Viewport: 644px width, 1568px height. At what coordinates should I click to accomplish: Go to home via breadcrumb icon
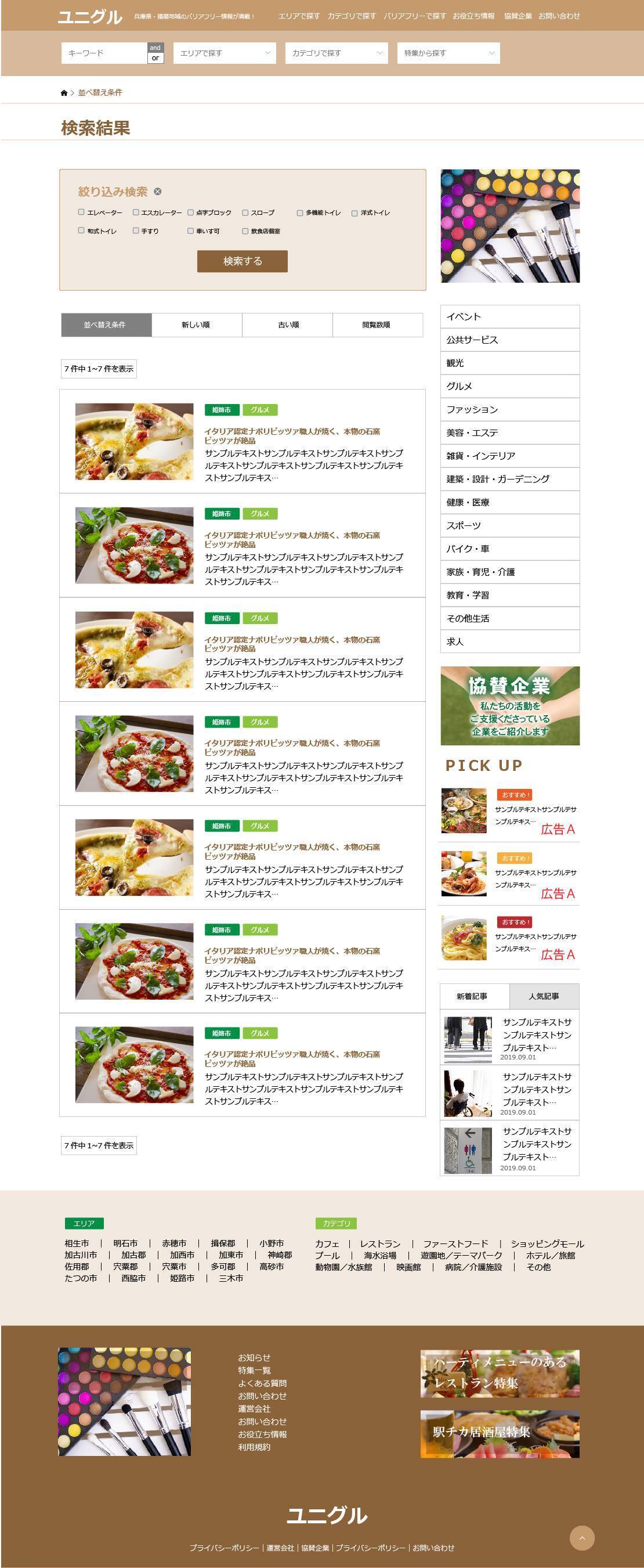click(64, 92)
